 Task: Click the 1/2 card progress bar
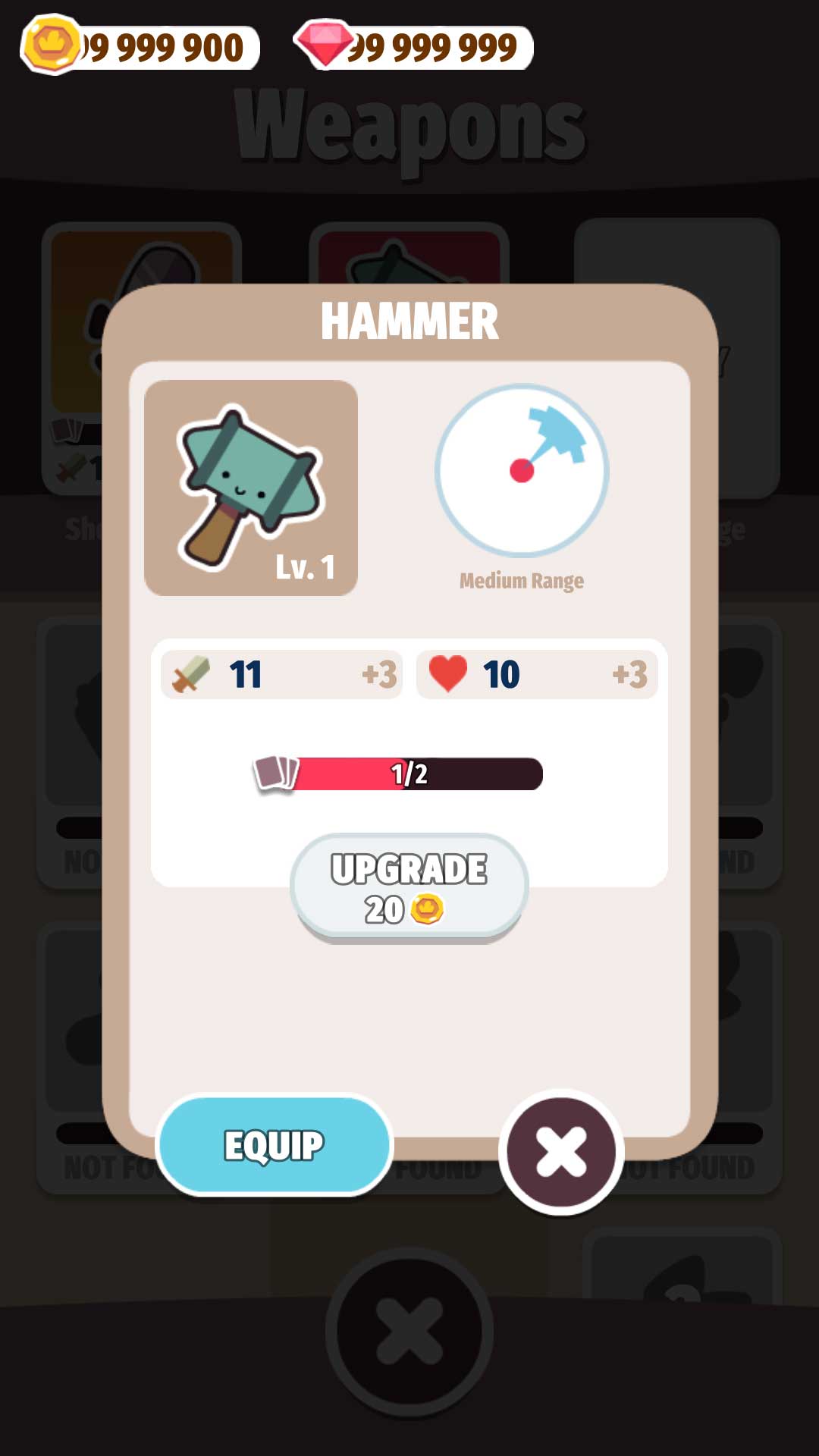tap(409, 773)
